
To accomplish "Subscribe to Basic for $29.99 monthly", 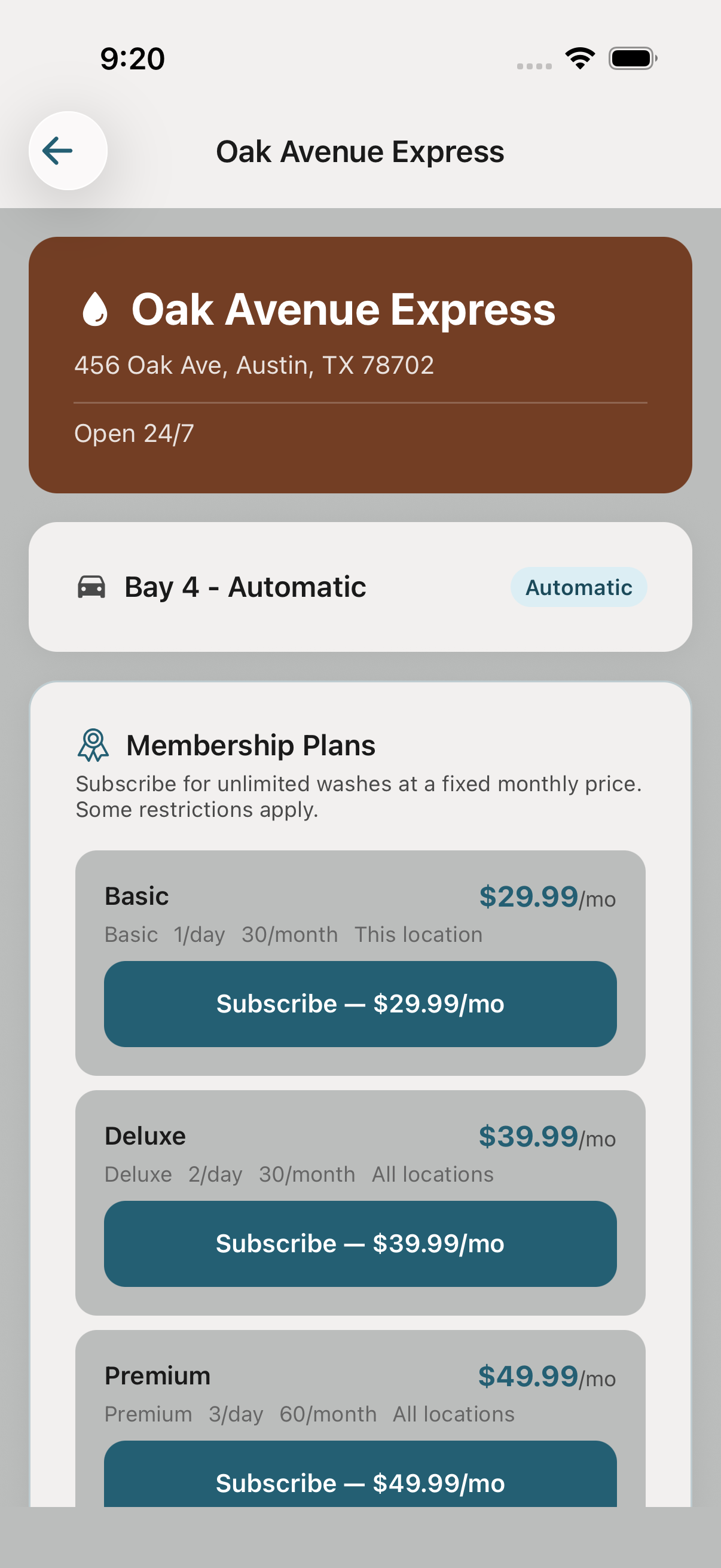I will pos(360,1004).
